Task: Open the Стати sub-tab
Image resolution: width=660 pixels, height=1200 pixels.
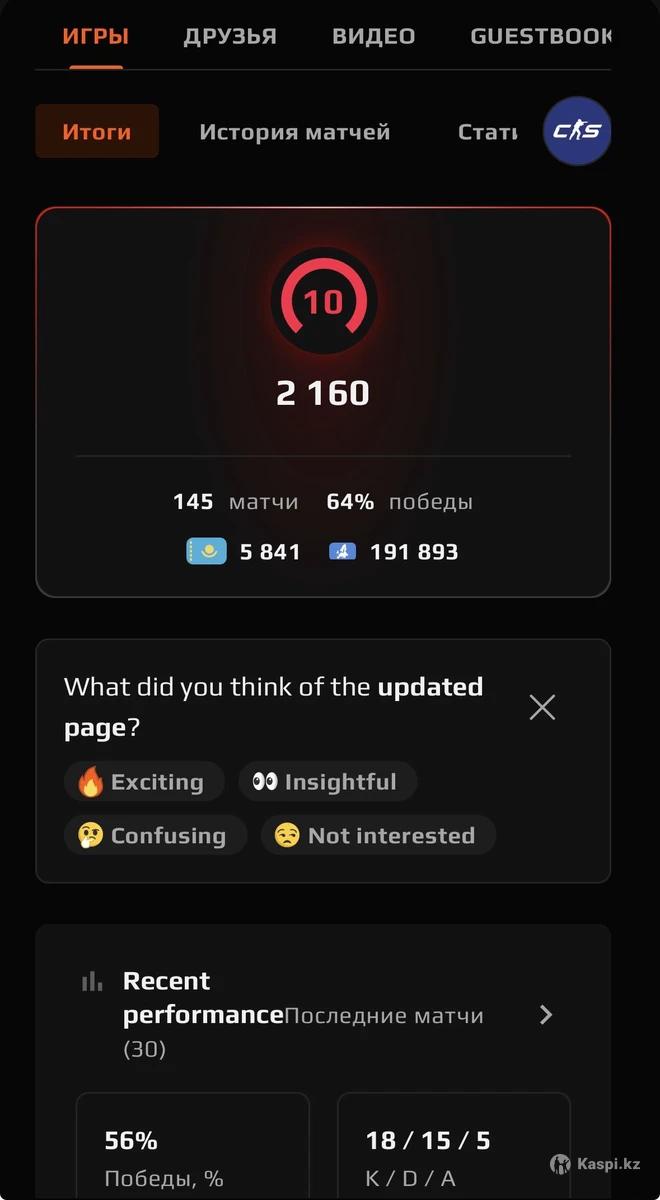Action: tap(487, 132)
